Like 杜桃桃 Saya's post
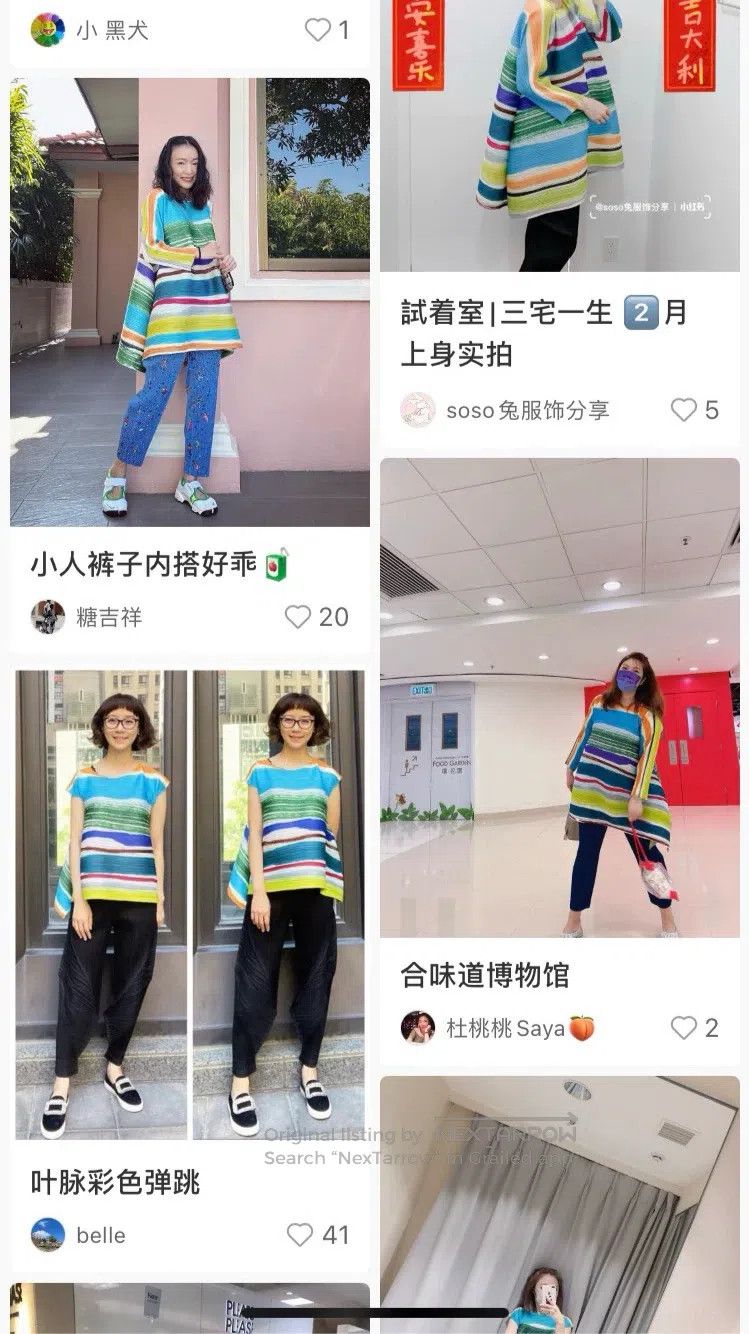The image size is (749, 1334). tap(694, 1028)
